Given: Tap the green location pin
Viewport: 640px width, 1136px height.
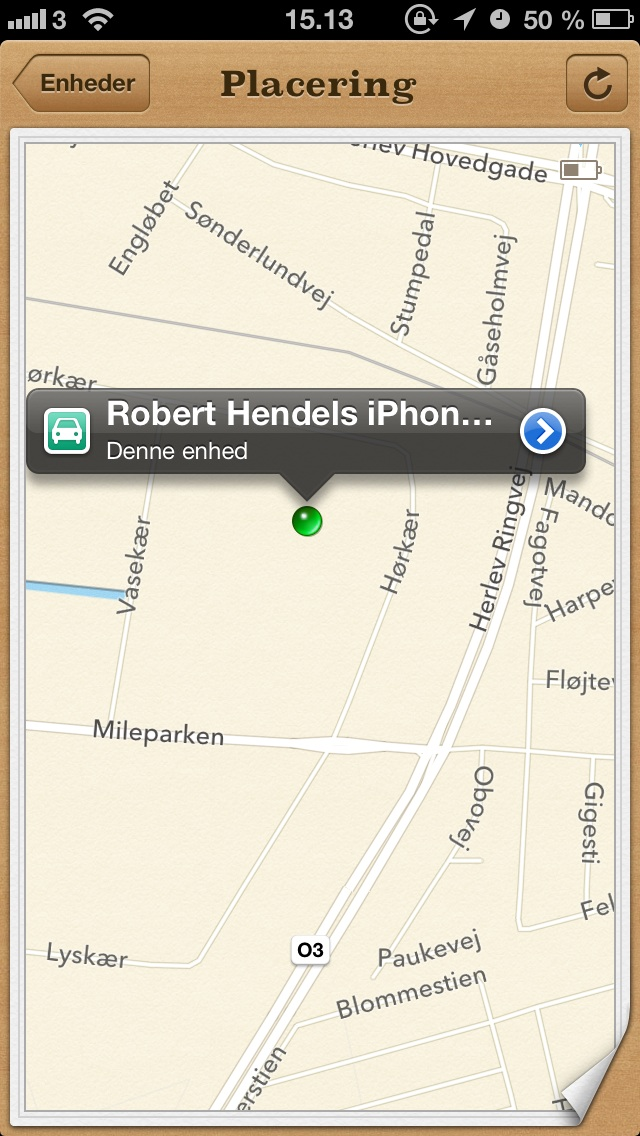Looking at the screenshot, I should pos(307,520).
